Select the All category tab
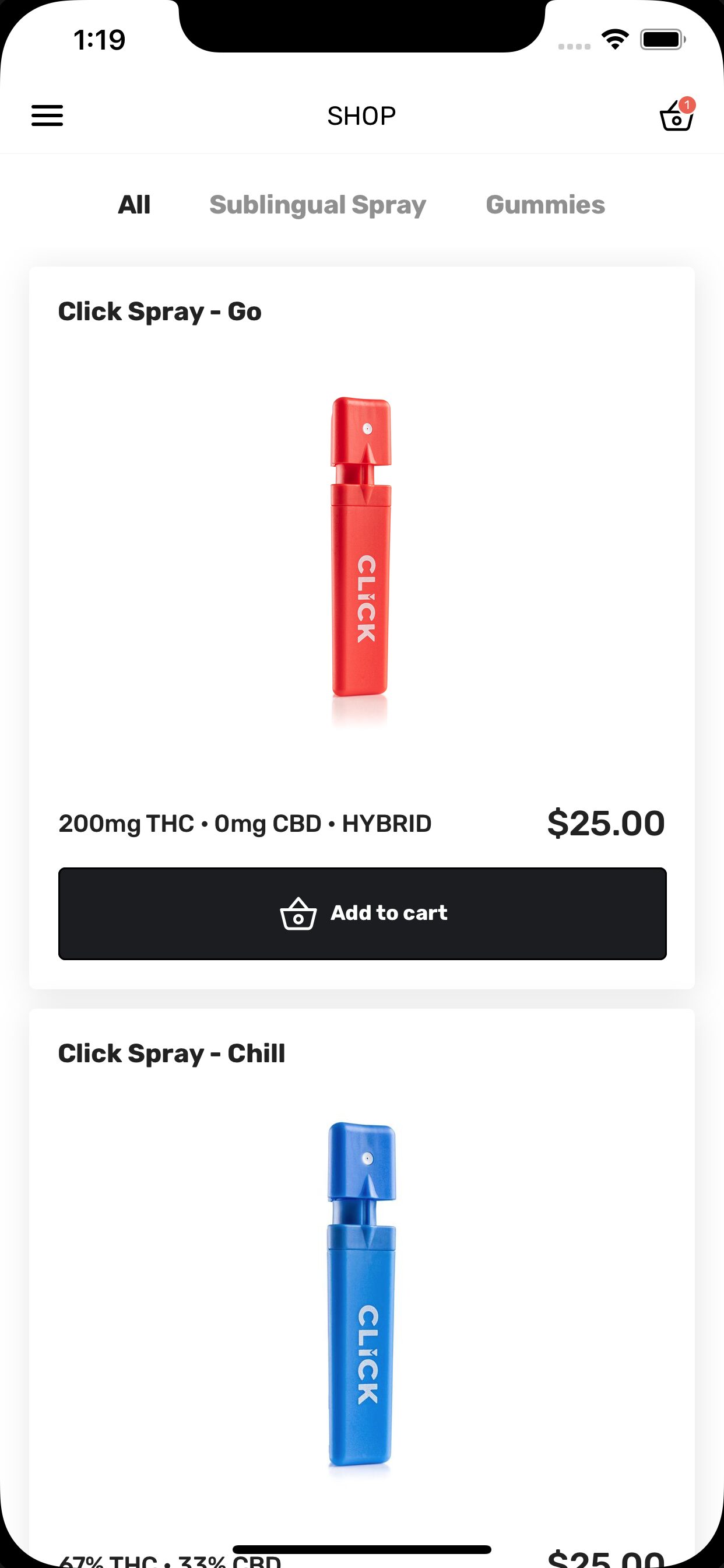The width and height of the screenshot is (724, 1568). tap(134, 205)
